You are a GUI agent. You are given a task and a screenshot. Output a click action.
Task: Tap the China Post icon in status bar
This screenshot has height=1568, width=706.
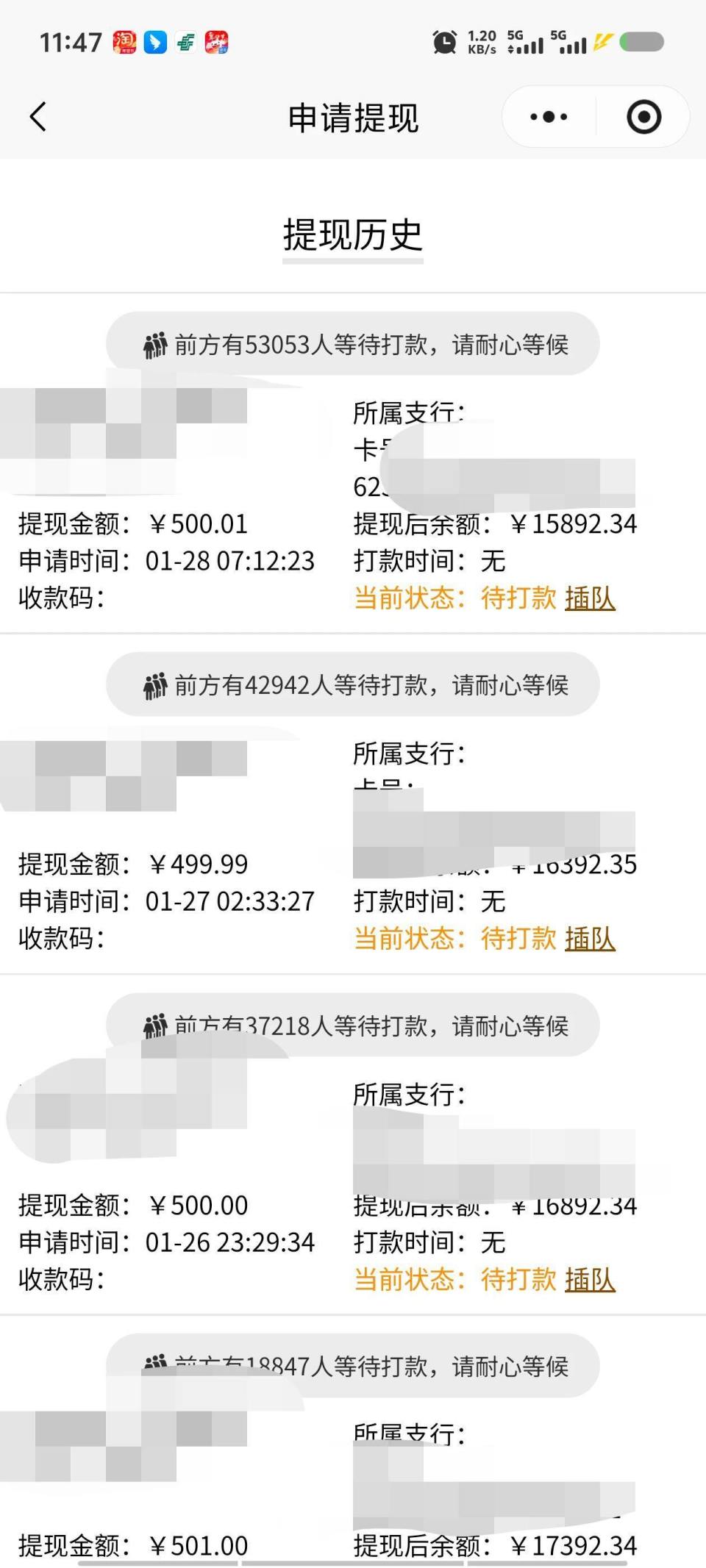click(186, 42)
